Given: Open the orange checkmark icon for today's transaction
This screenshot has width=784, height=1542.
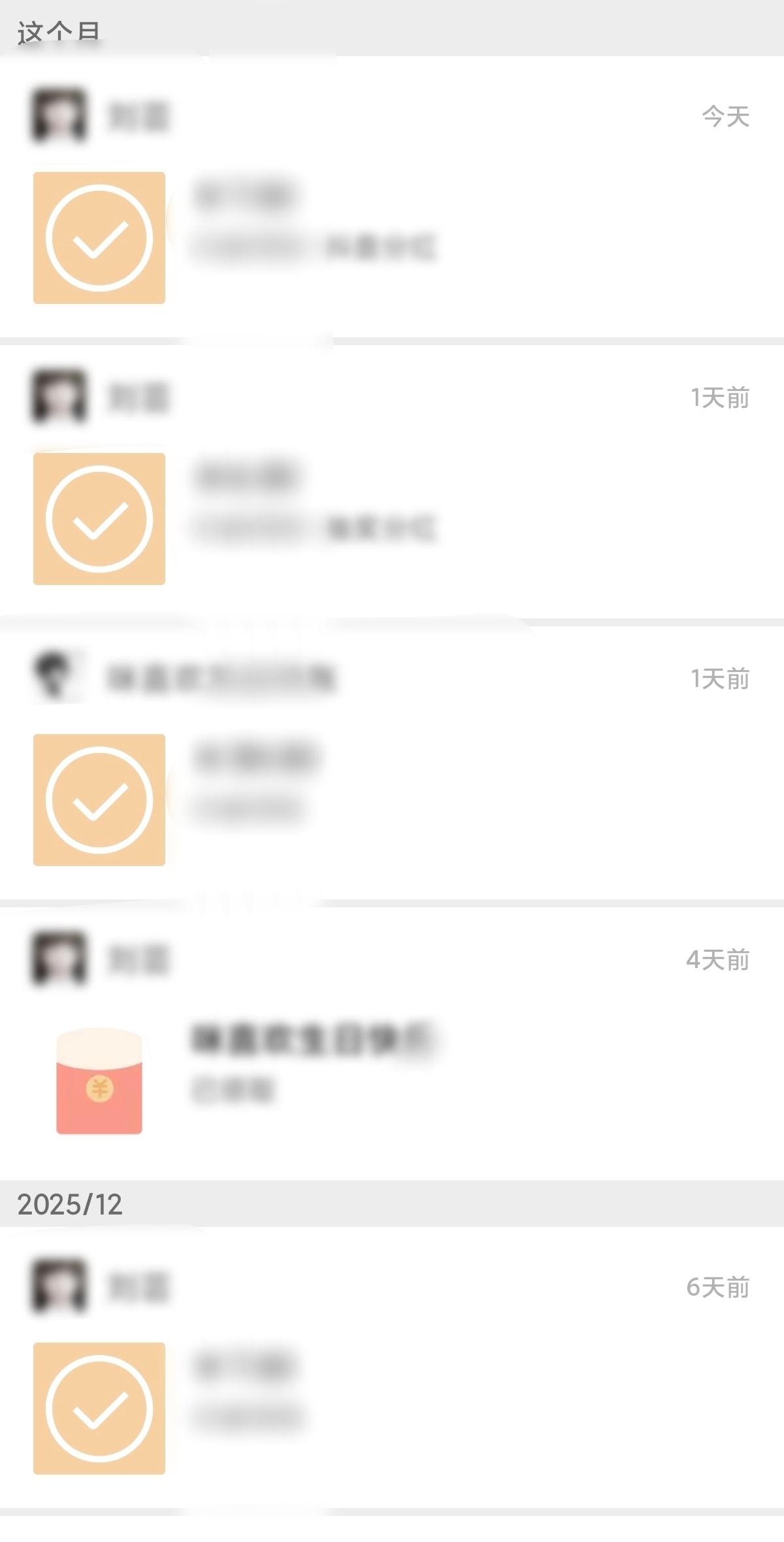Looking at the screenshot, I should pyautogui.click(x=99, y=237).
